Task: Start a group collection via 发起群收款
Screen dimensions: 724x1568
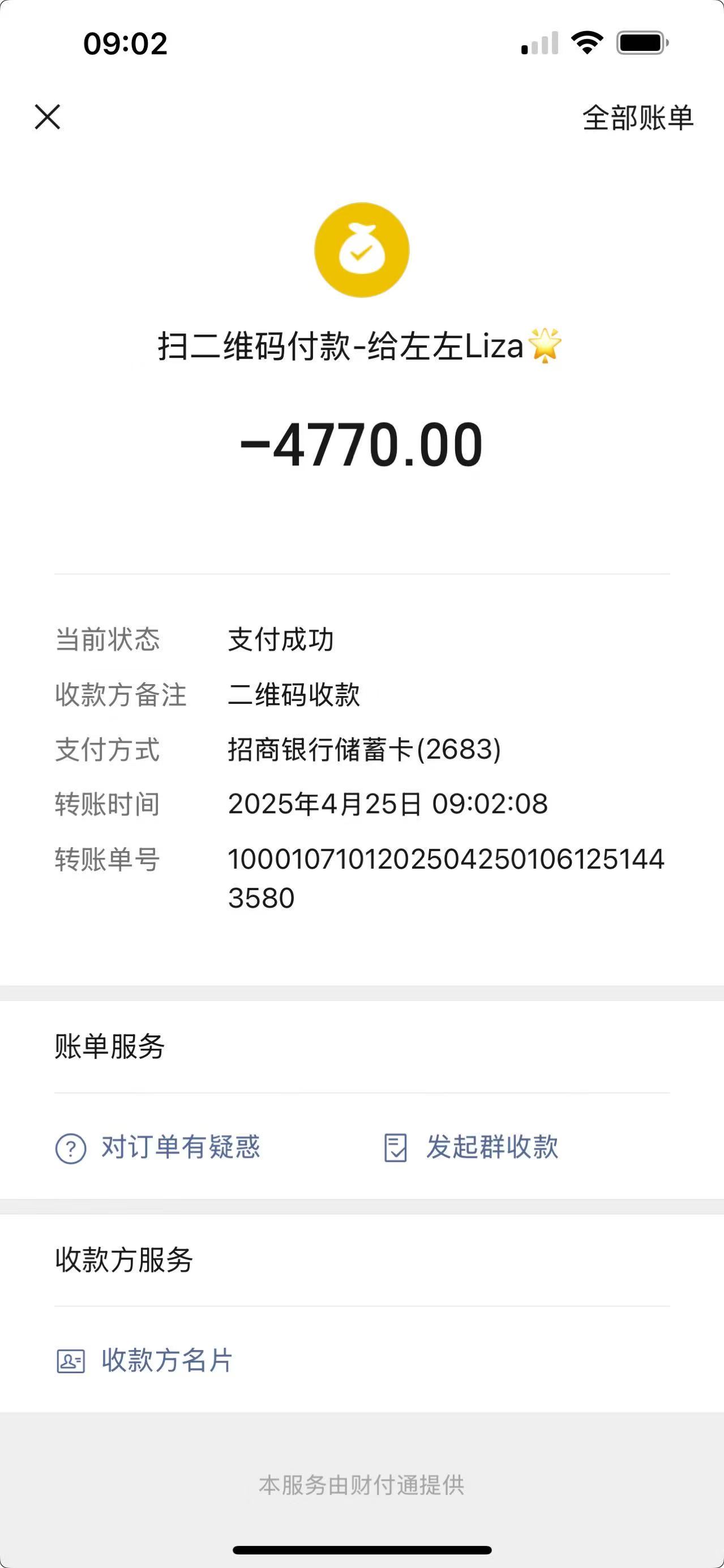Action: pyautogui.click(x=472, y=1147)
